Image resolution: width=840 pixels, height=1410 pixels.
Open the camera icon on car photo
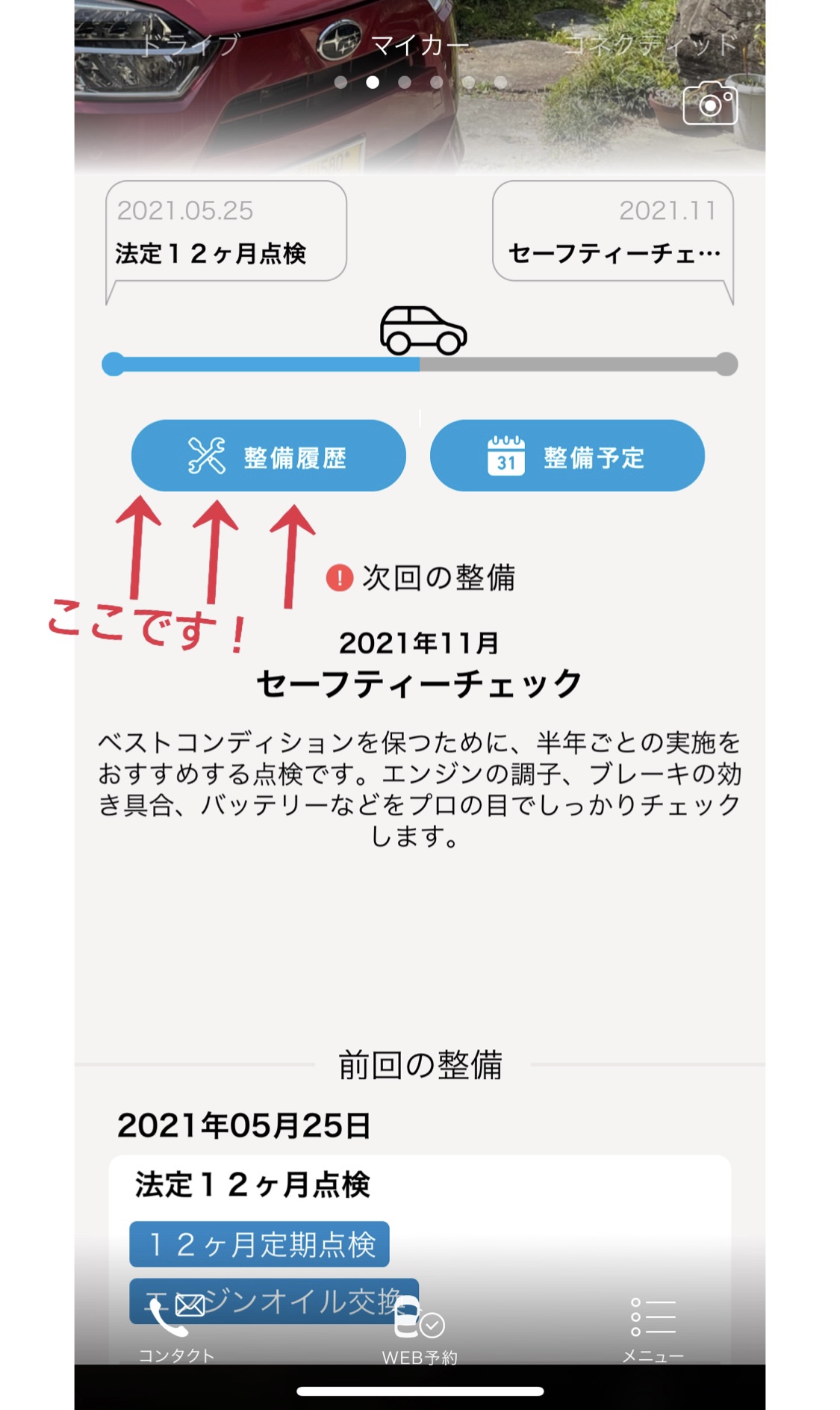point(709,104)
